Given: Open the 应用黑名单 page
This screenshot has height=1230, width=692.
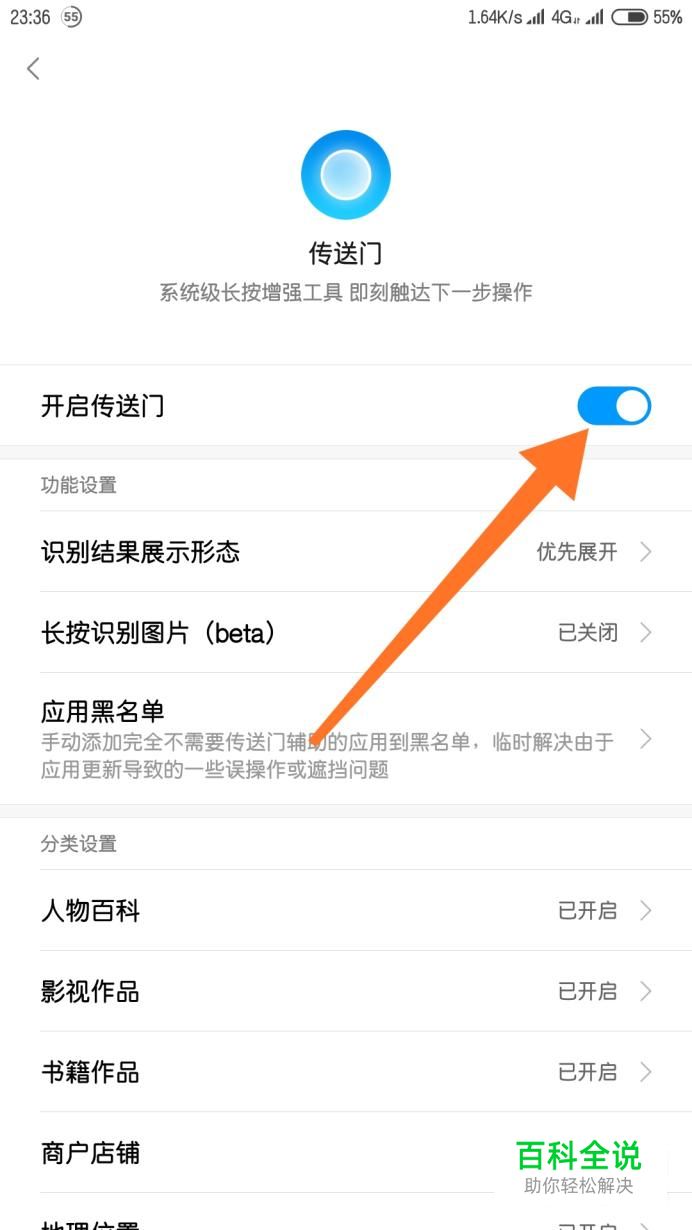Looking at the screenshot, I should click(x=346, y=739).
